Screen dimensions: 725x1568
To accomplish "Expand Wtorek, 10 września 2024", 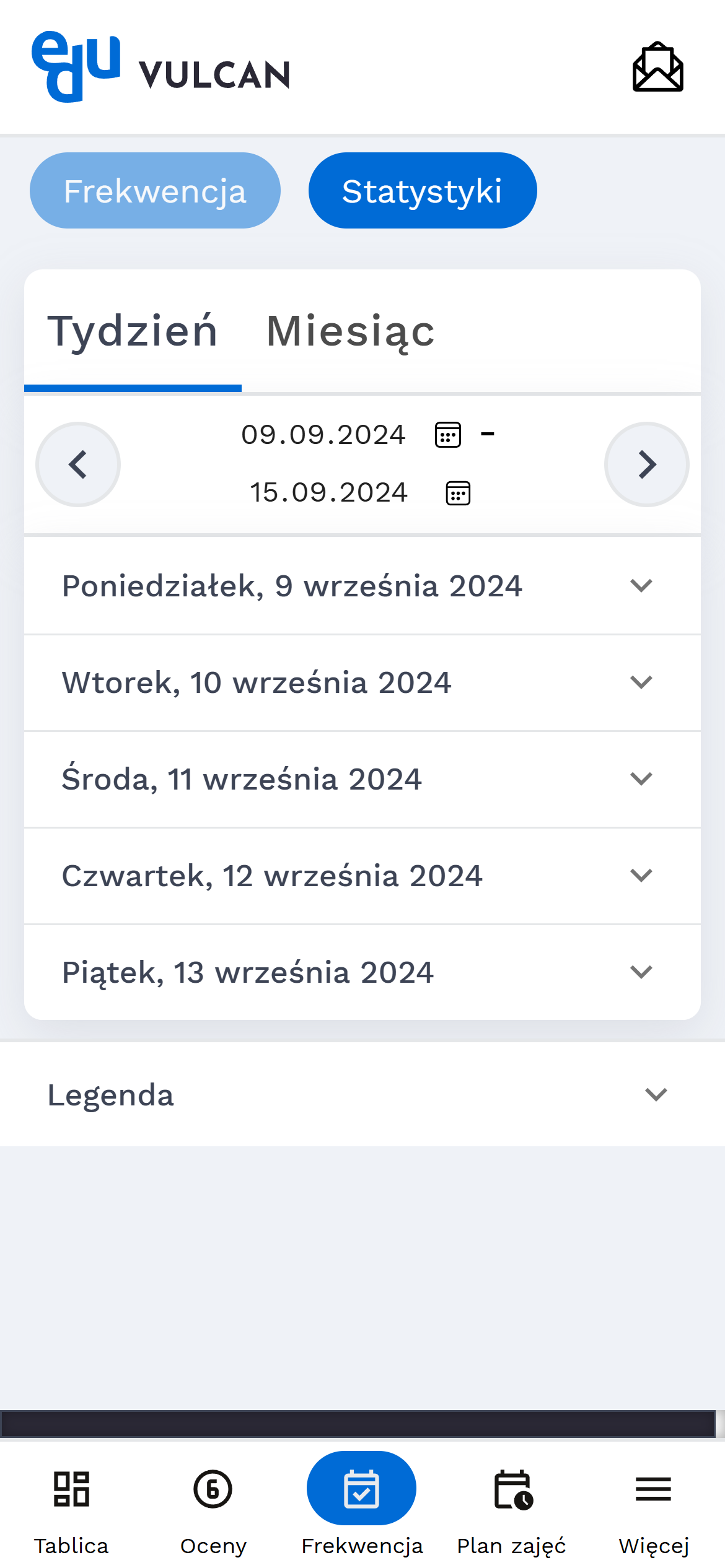I will (x=362, y=682).
